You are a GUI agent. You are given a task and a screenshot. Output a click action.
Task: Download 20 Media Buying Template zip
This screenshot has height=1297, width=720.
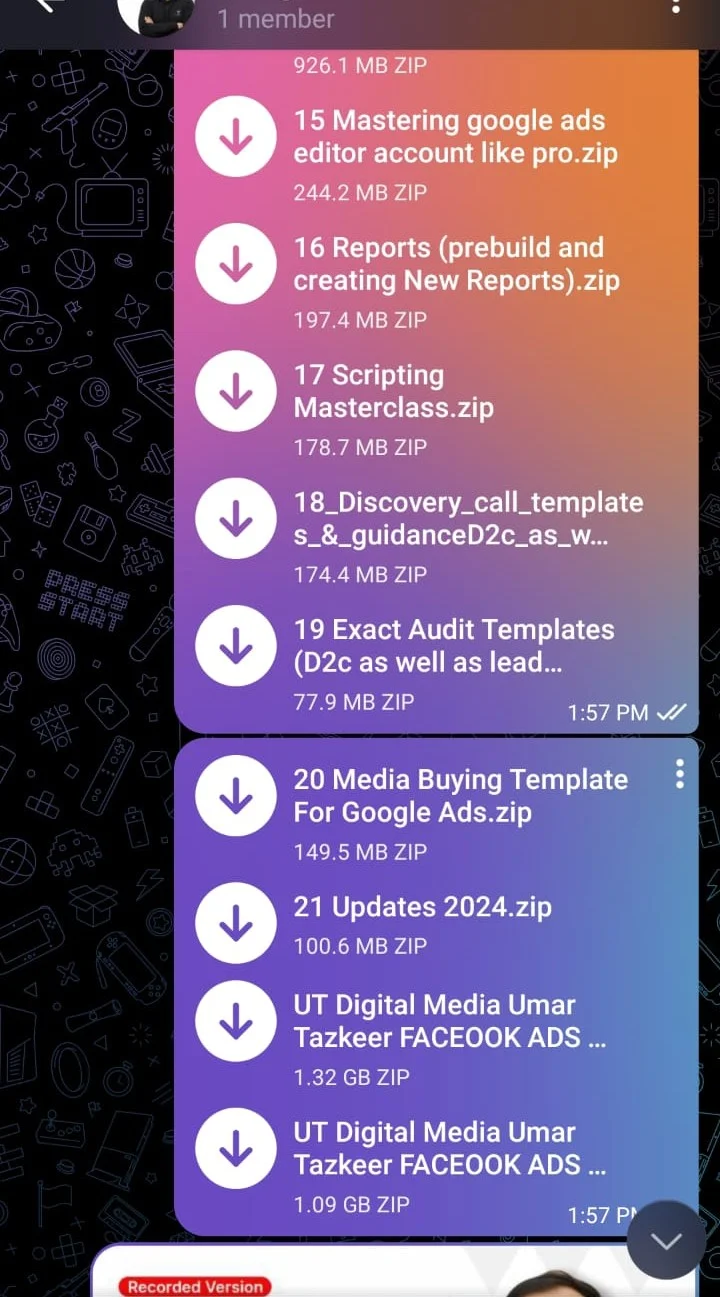[235, 796]
